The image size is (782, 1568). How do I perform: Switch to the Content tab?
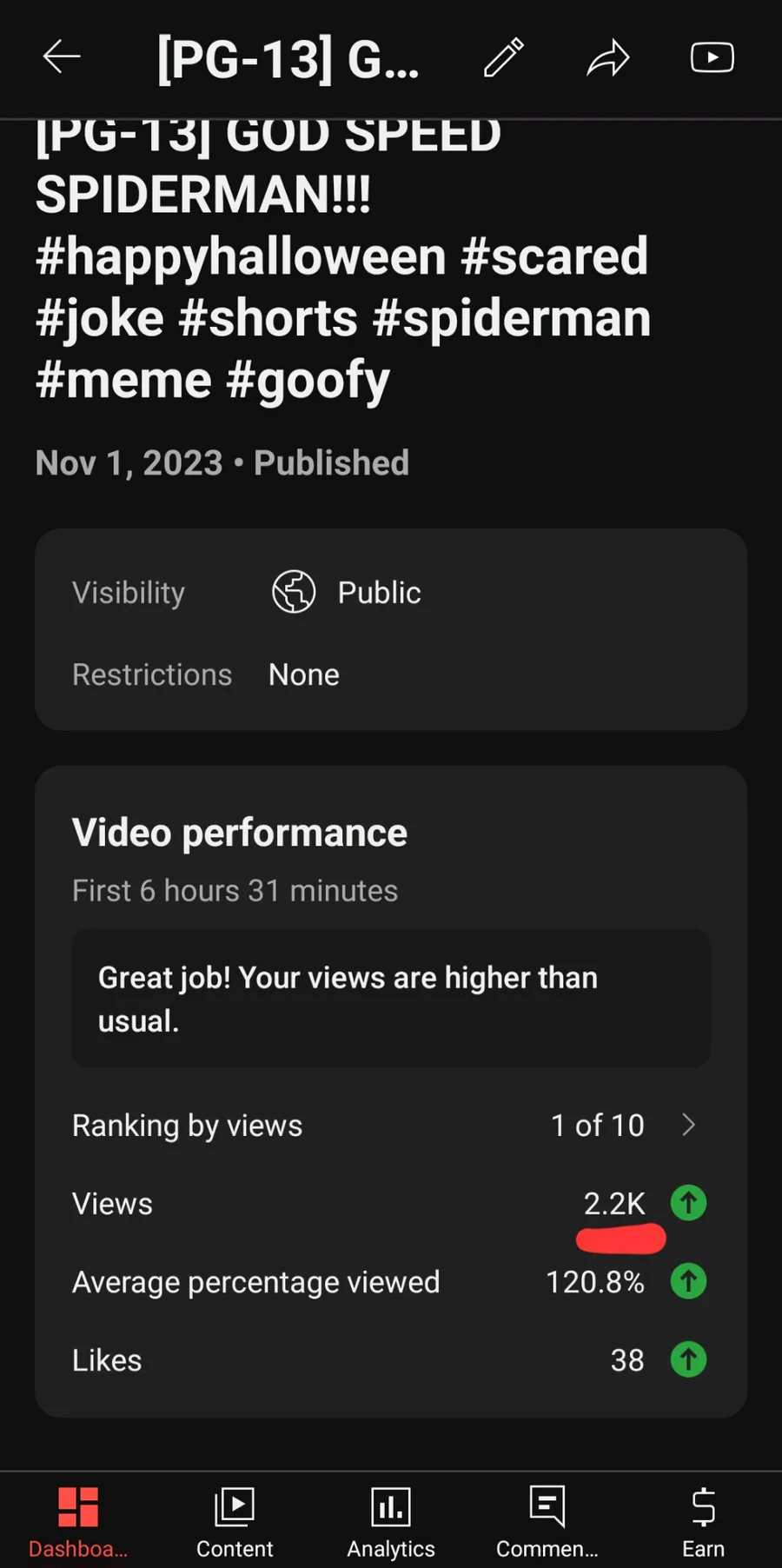click(235, 1521)
